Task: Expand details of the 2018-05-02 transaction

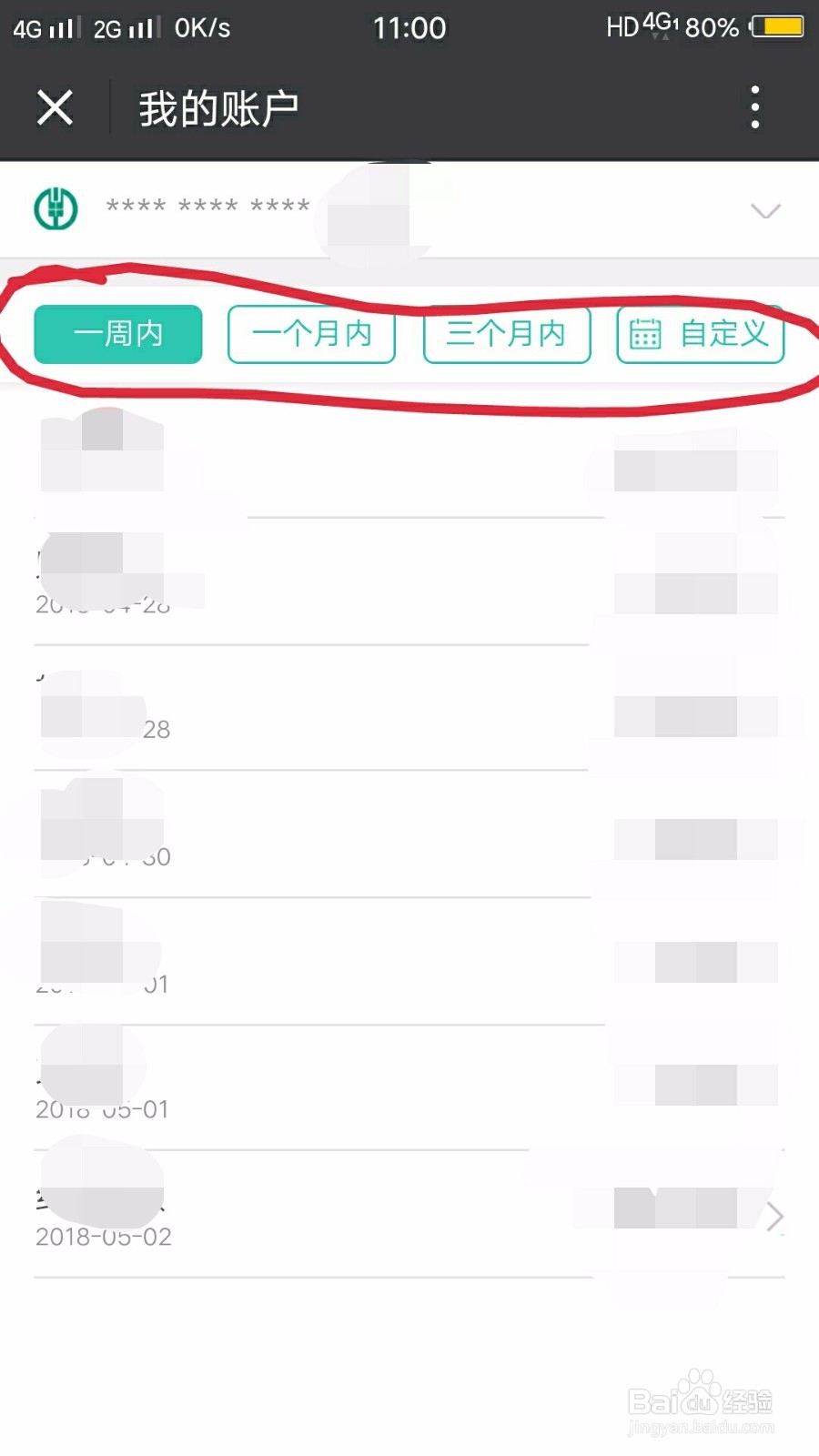Action: click(773, 1217)
